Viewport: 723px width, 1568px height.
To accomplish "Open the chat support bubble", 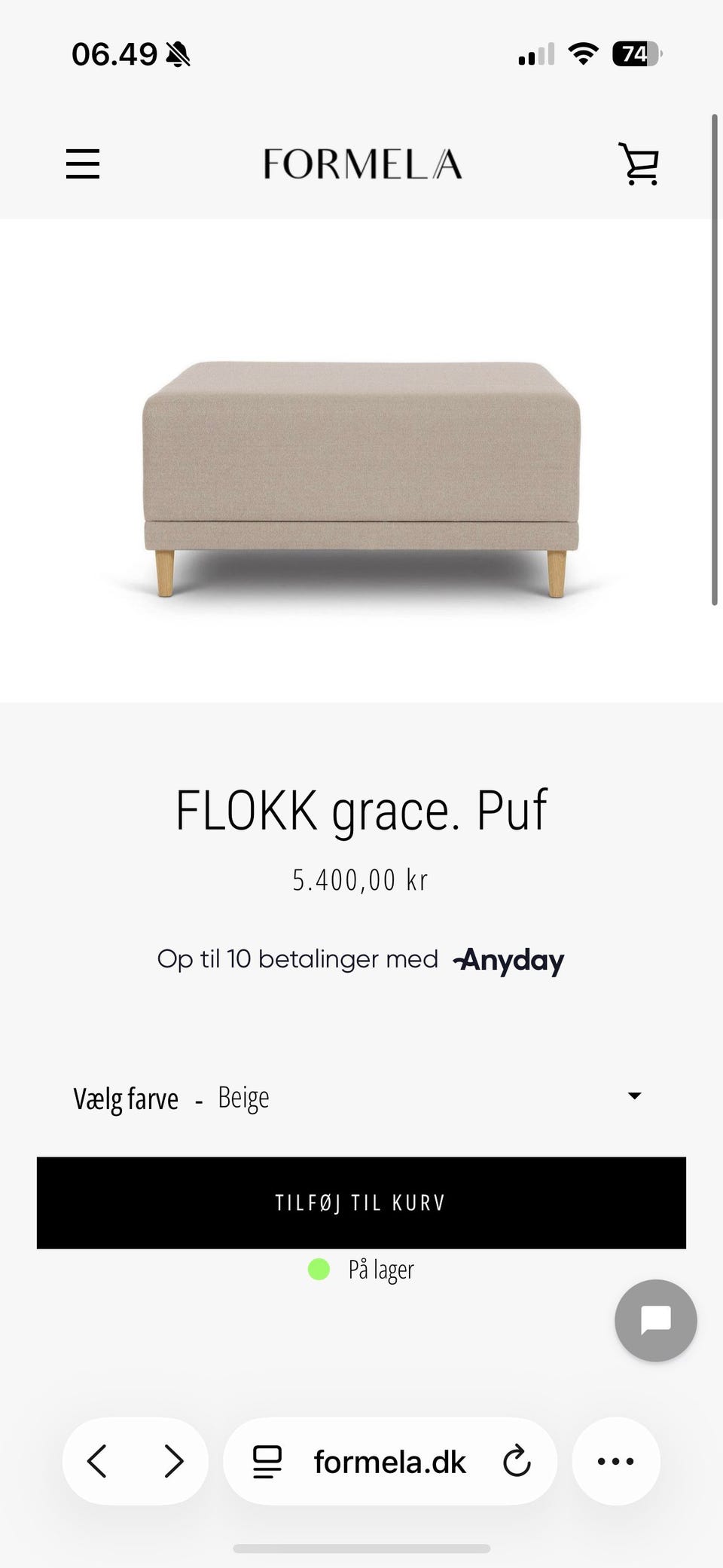I will click(x=655, y=1320).
